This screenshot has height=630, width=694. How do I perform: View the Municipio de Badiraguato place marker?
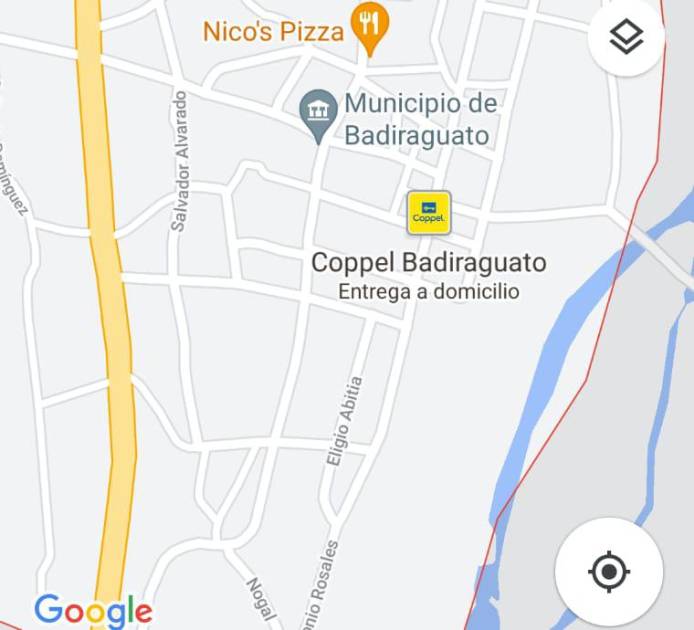coord(319,110)
